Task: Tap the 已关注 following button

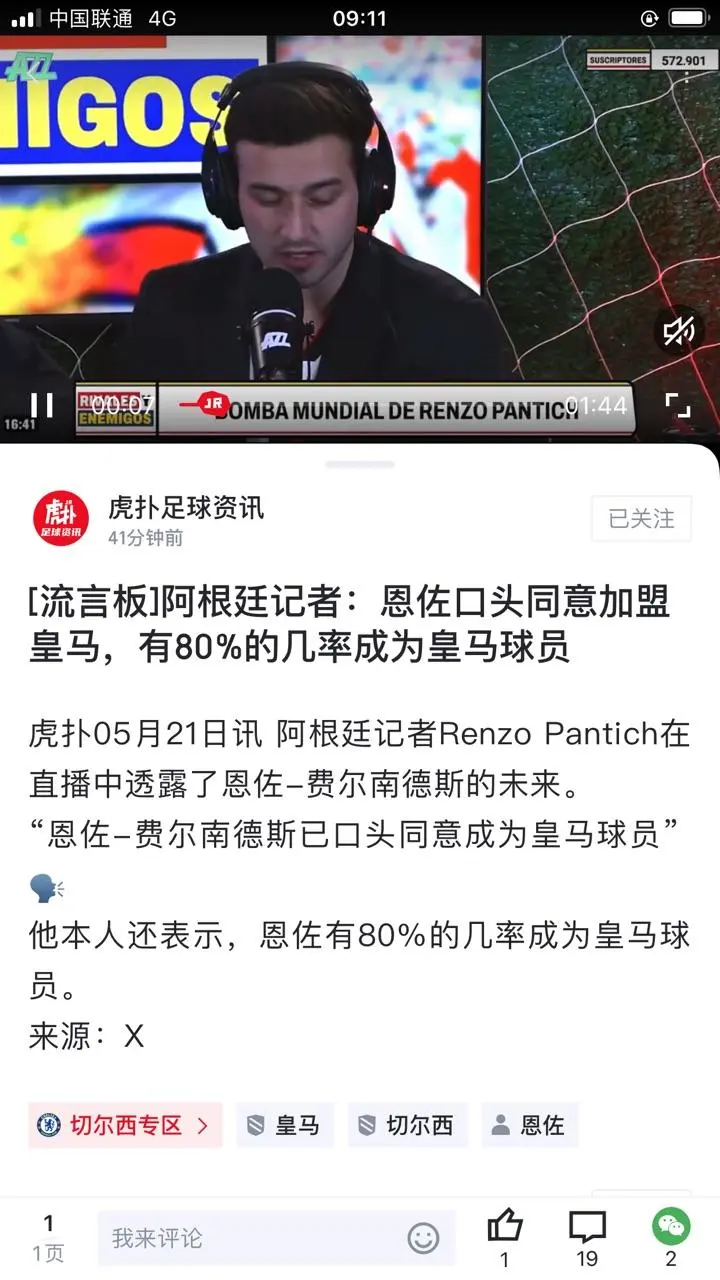Action: point(641,518)
